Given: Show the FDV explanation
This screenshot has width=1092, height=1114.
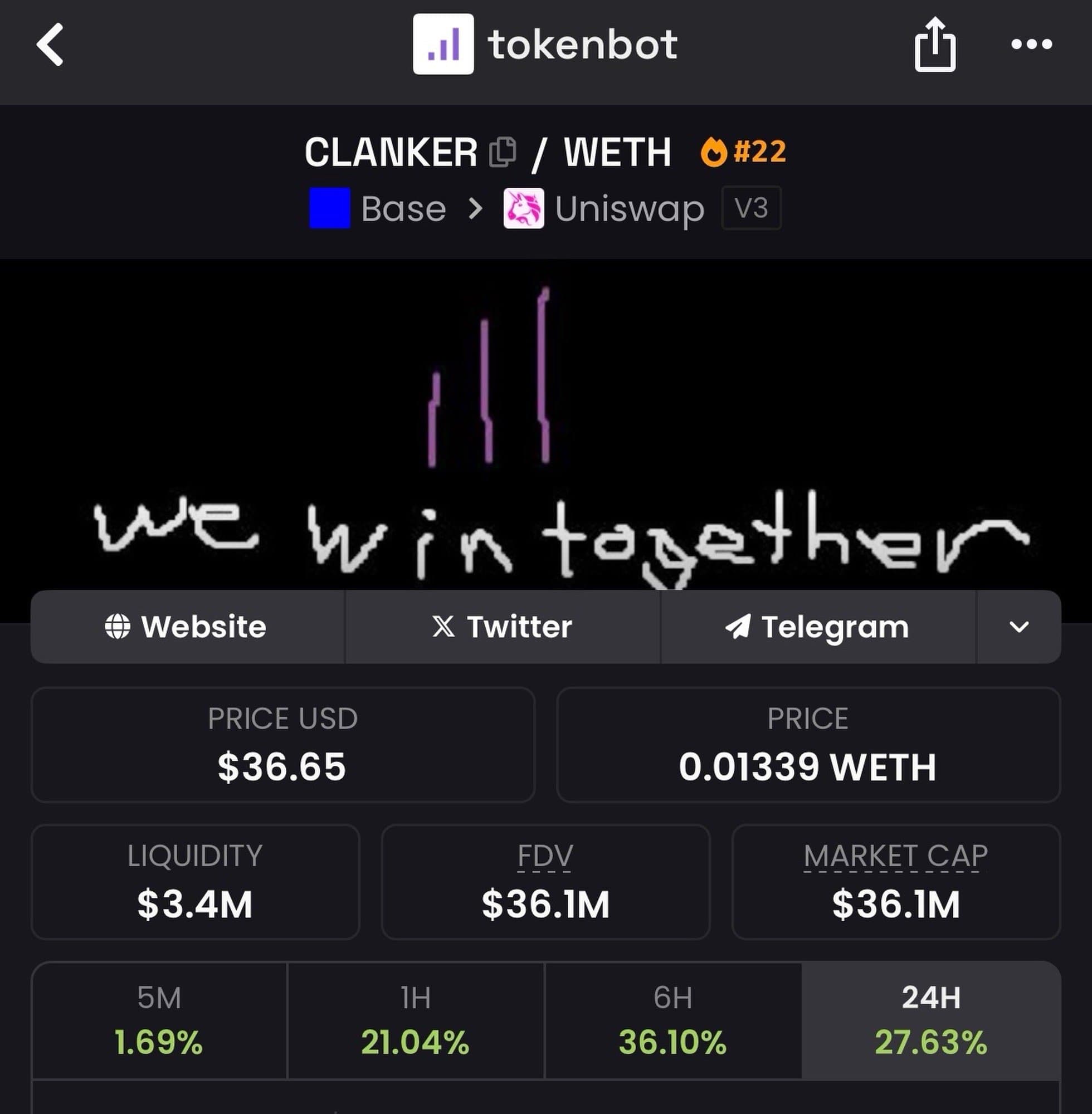Looking at the screenshot, I should coord(545,856).
